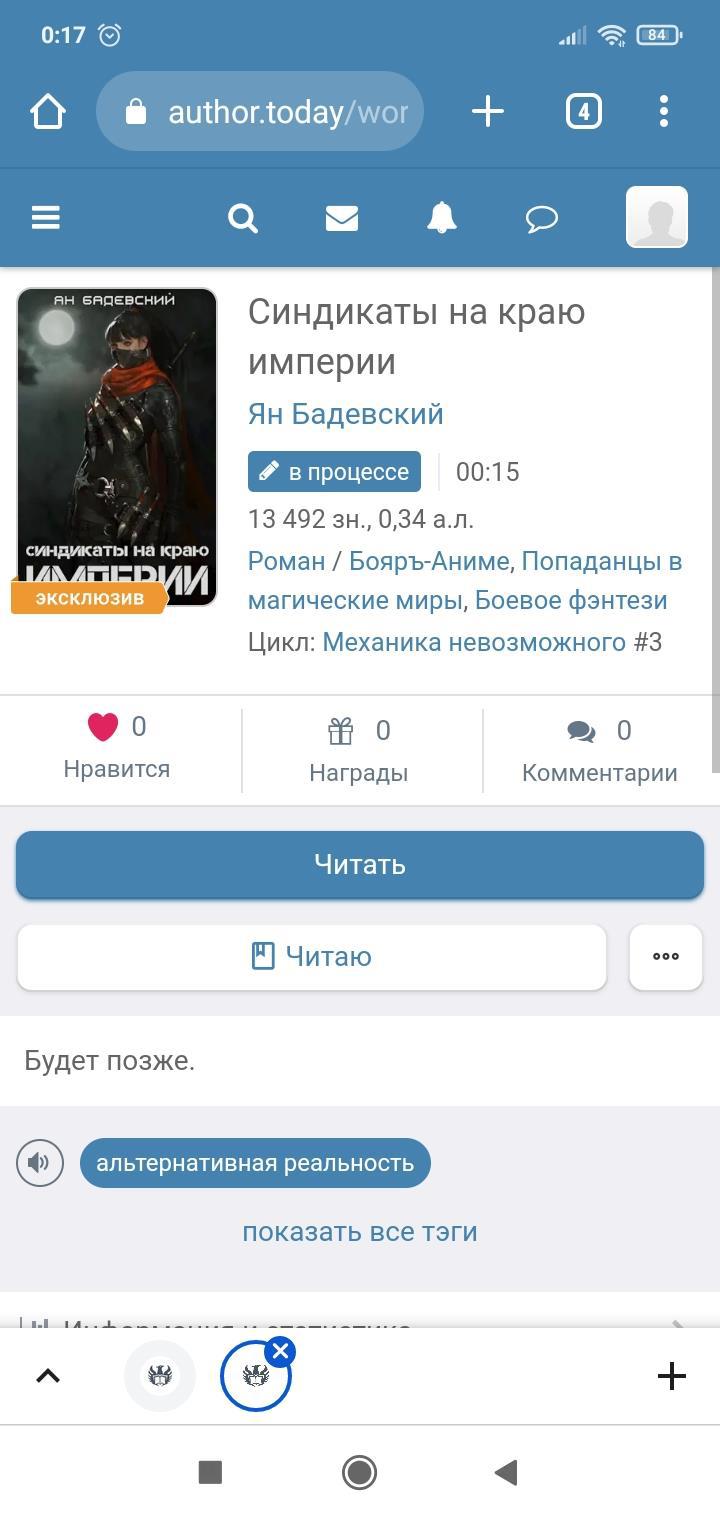
Task: Tap the Читать button
Action: coord(360,864)
